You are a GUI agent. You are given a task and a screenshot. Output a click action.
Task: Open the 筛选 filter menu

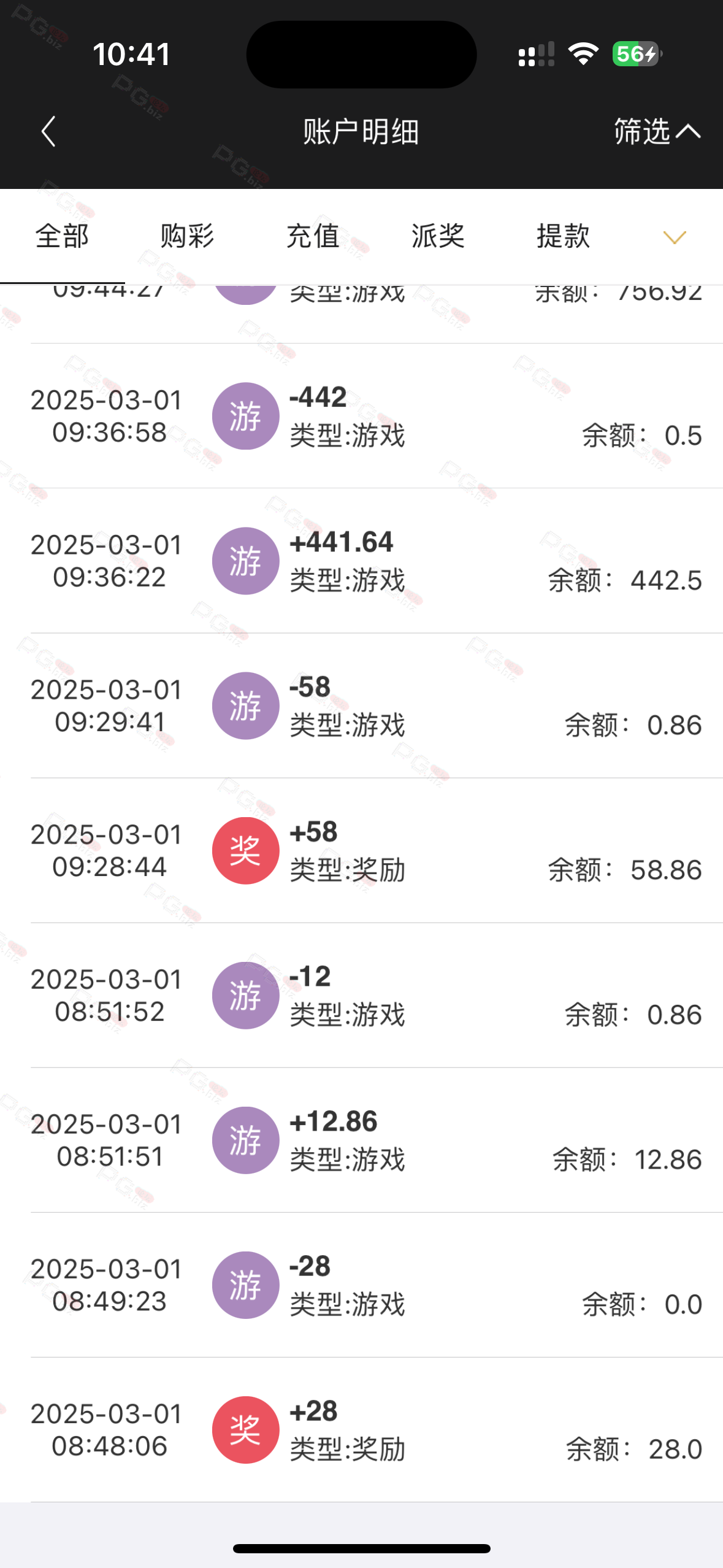point(657,131)
